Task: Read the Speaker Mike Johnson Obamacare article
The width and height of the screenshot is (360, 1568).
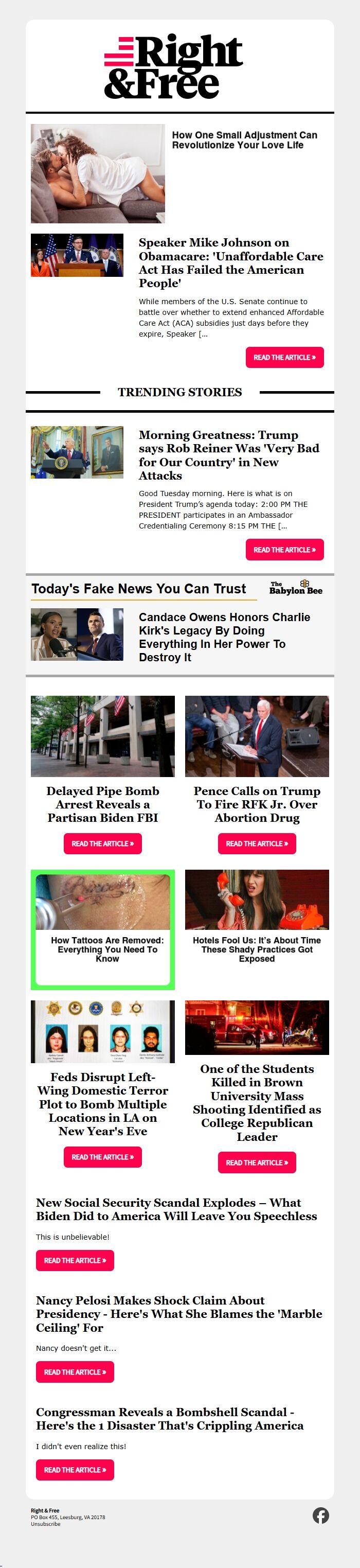Action: 284,357
